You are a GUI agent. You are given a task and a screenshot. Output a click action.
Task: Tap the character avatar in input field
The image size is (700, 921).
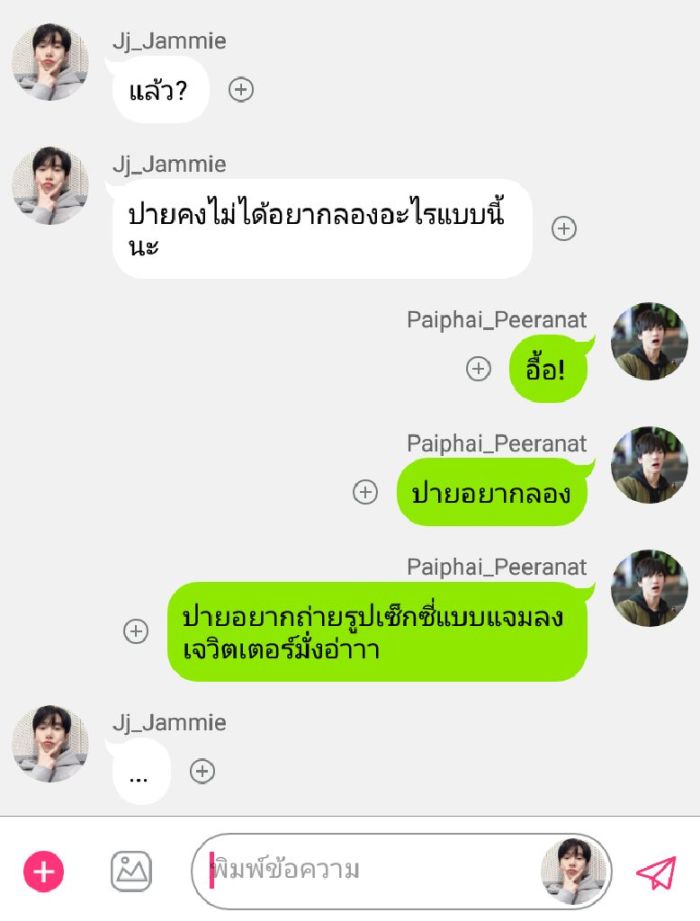pos(574,871)
